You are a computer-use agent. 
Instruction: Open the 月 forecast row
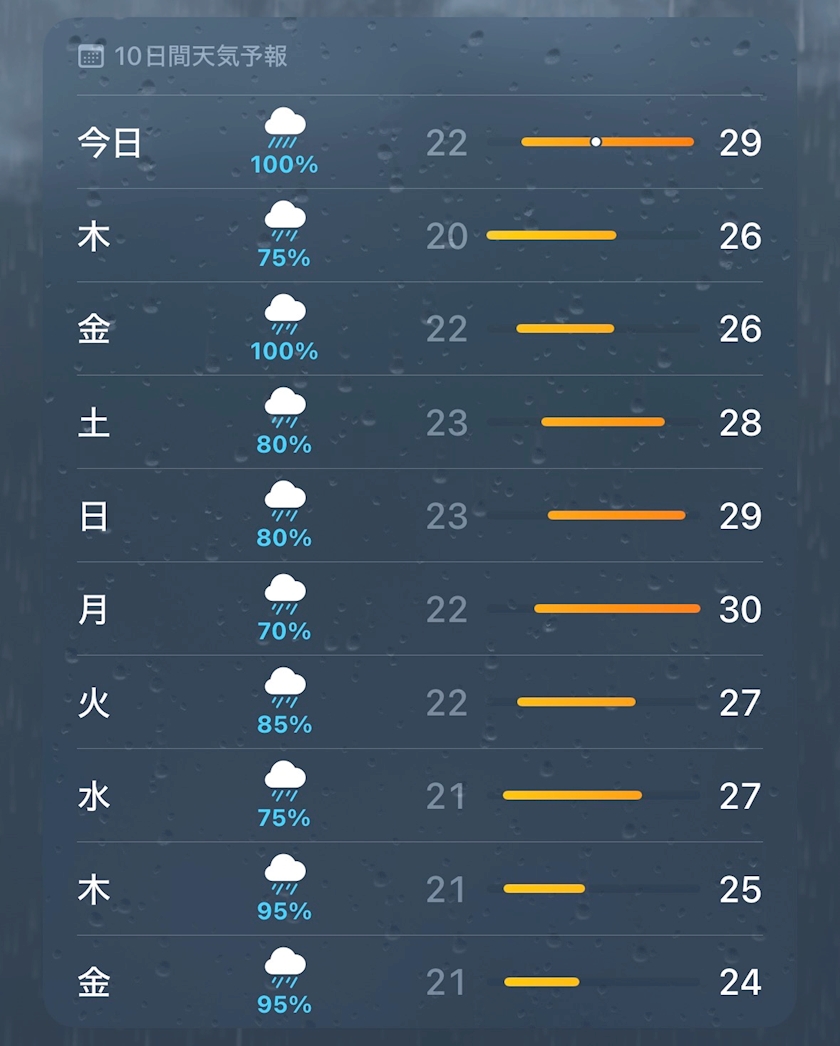tap(420, 609)
